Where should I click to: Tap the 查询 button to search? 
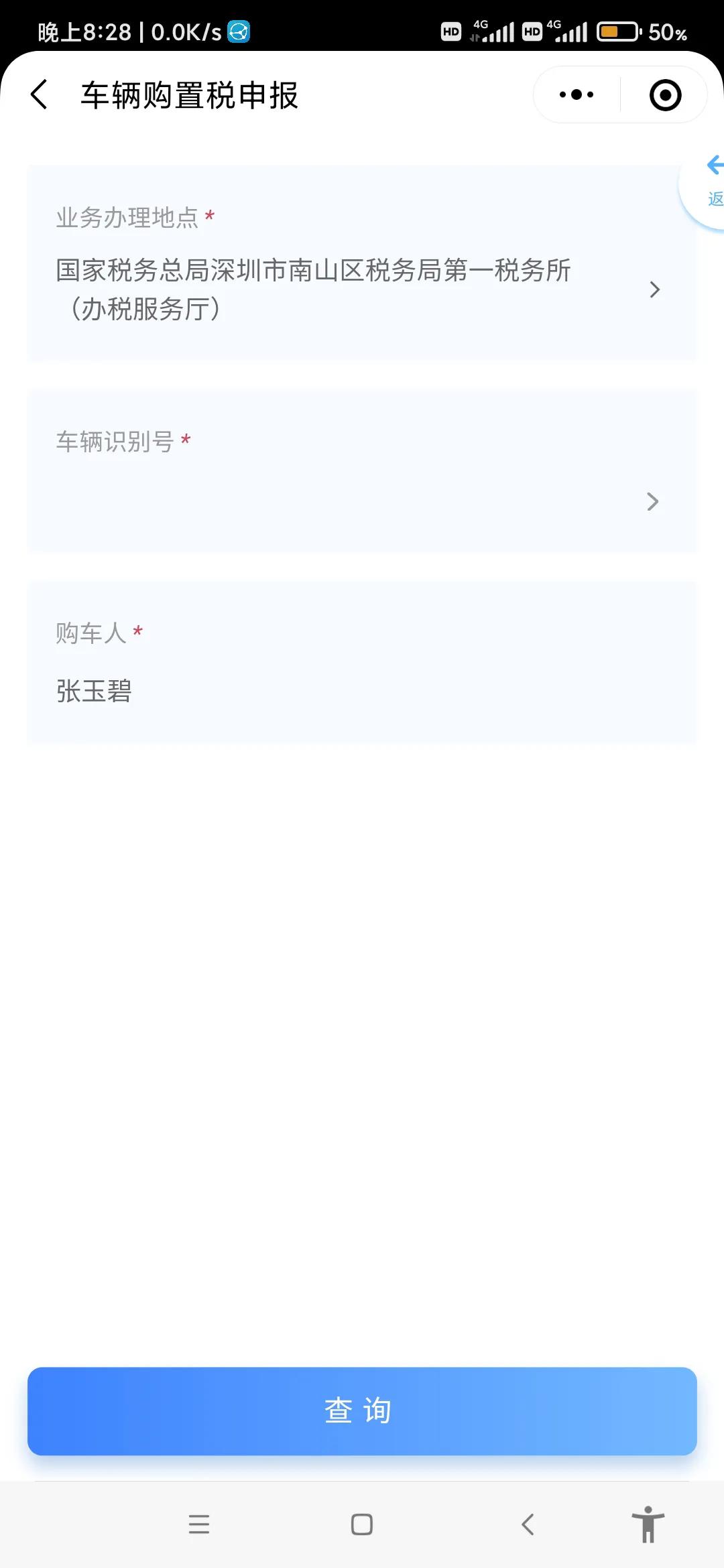coord(362,1411)
